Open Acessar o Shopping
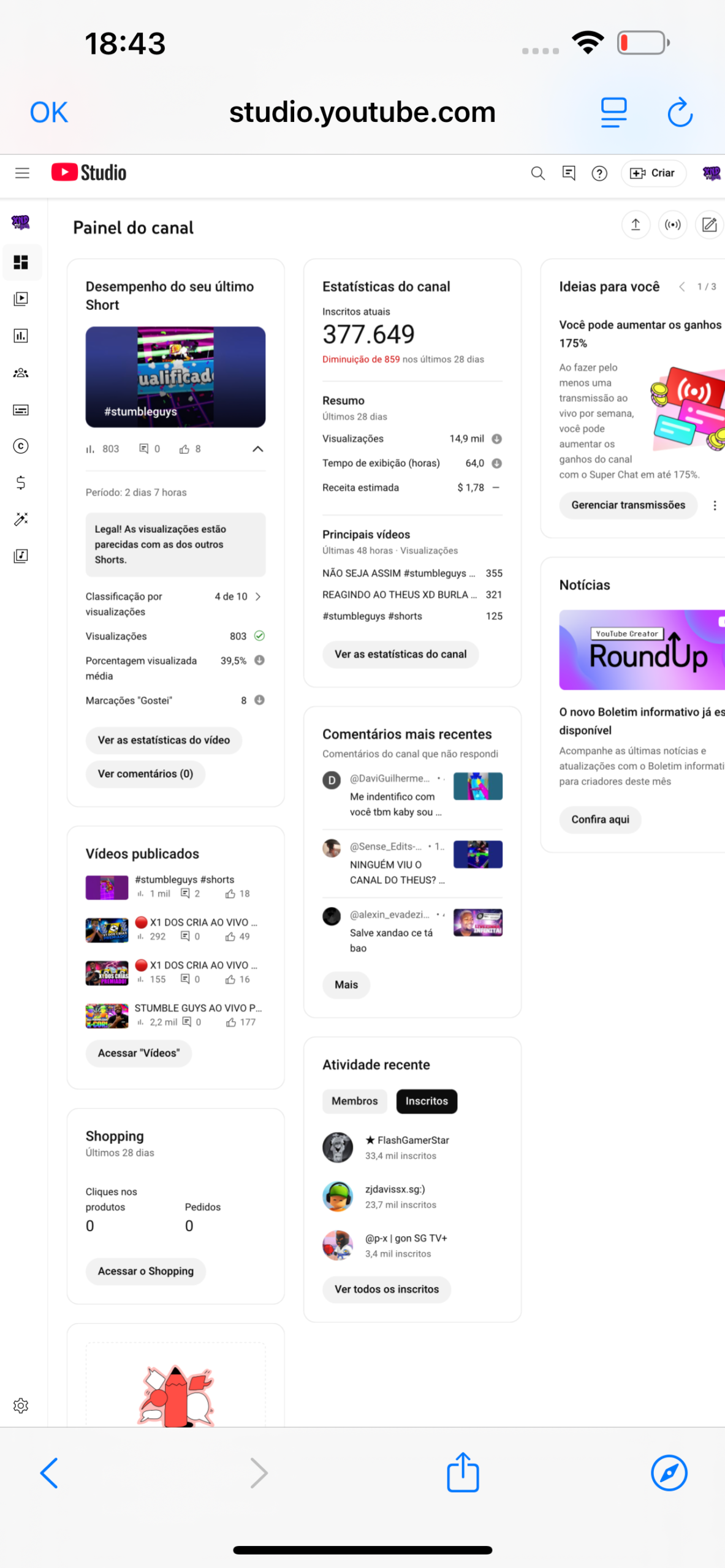The height and width of the screenshot is (1568, 725). click(x=146, y=1272)
